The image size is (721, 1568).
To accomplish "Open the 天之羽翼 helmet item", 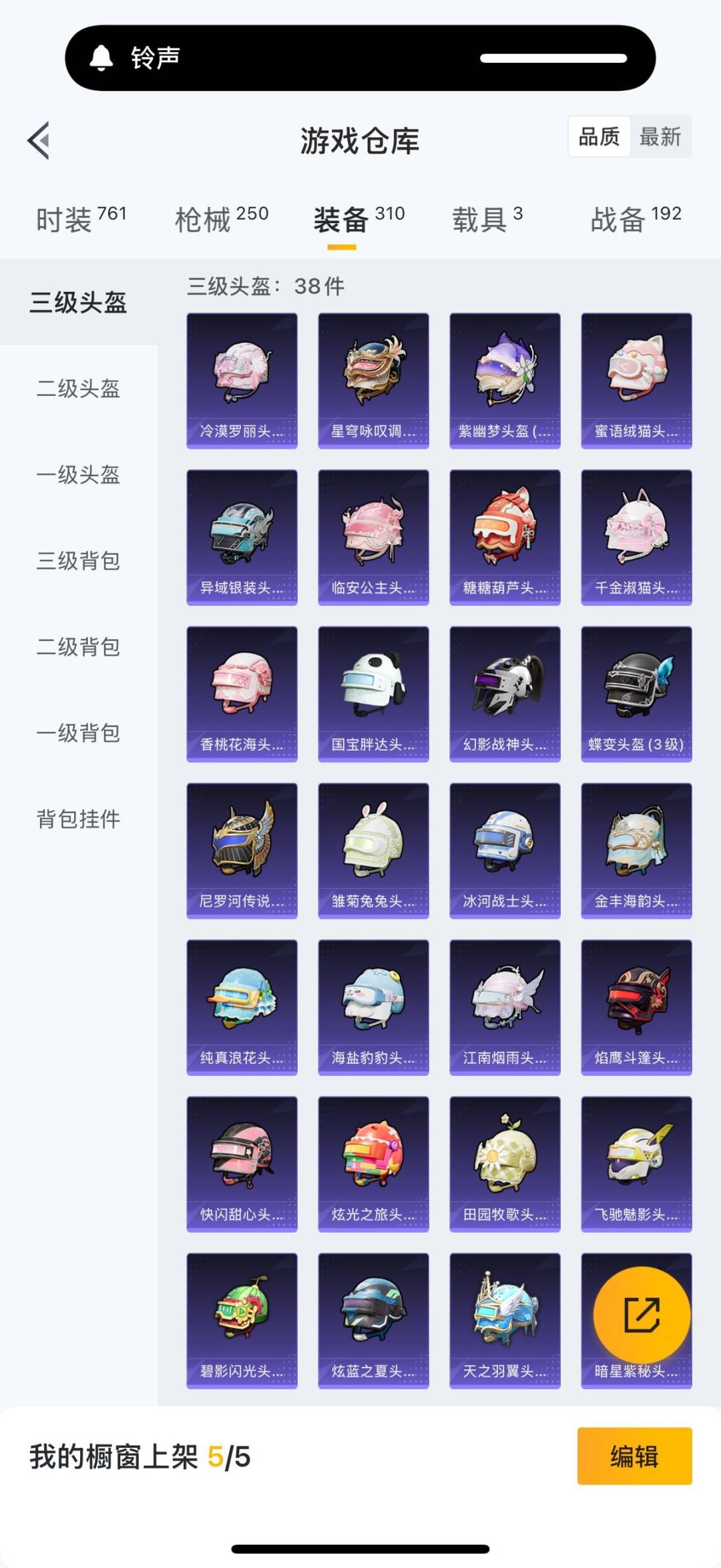I will [505, 1321].
